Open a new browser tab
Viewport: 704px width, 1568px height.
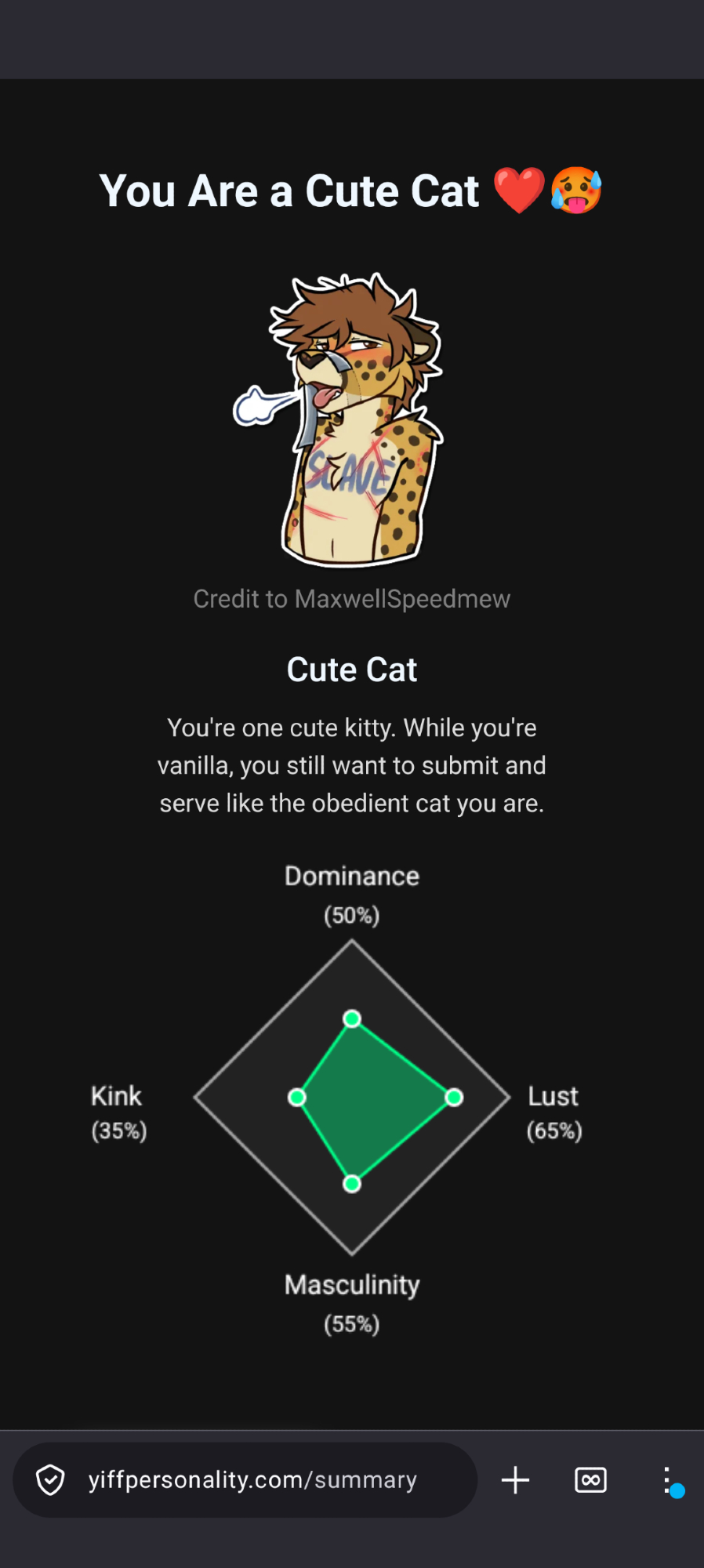pos(515,1480)
